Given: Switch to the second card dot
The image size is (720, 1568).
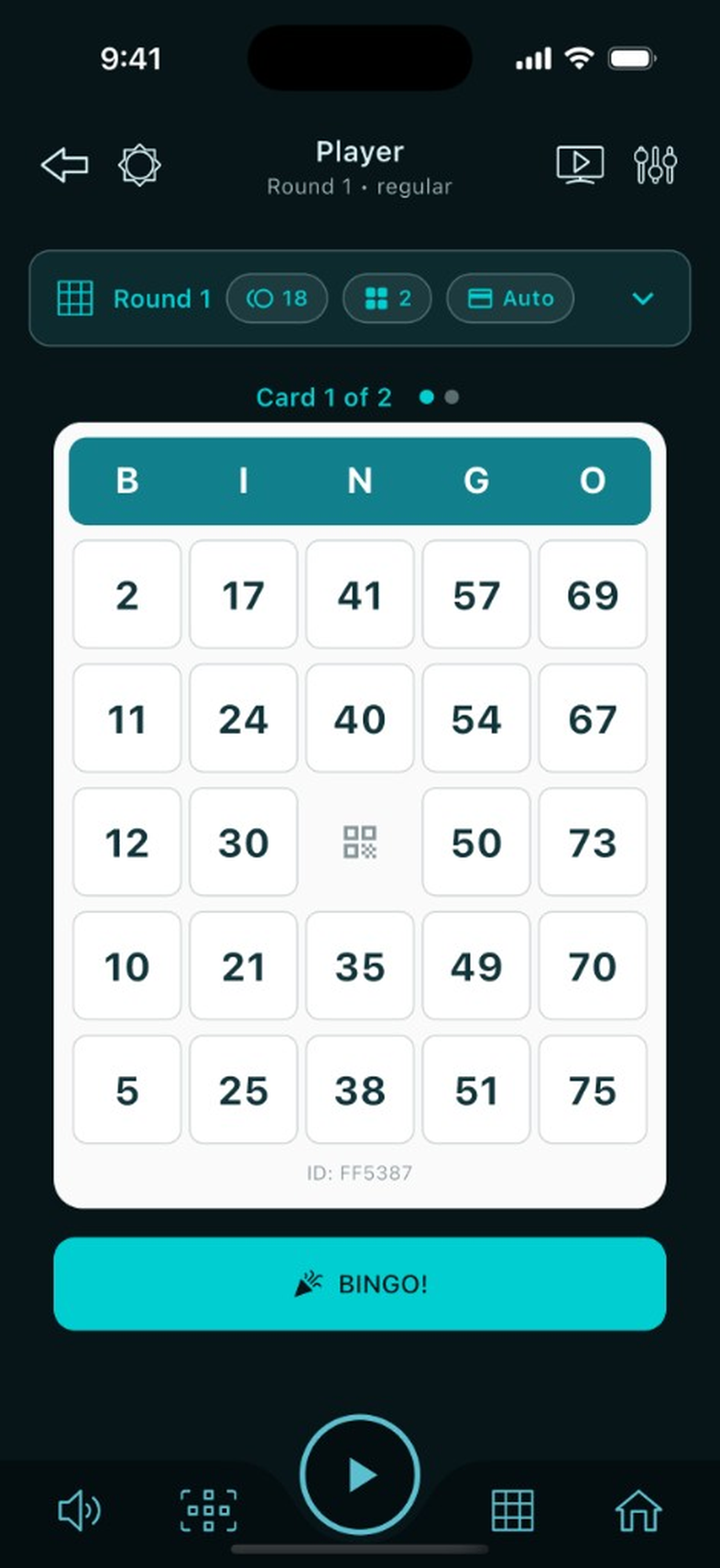Looking at the screenshot, I should pyautogui.click(x=452, y=397).
